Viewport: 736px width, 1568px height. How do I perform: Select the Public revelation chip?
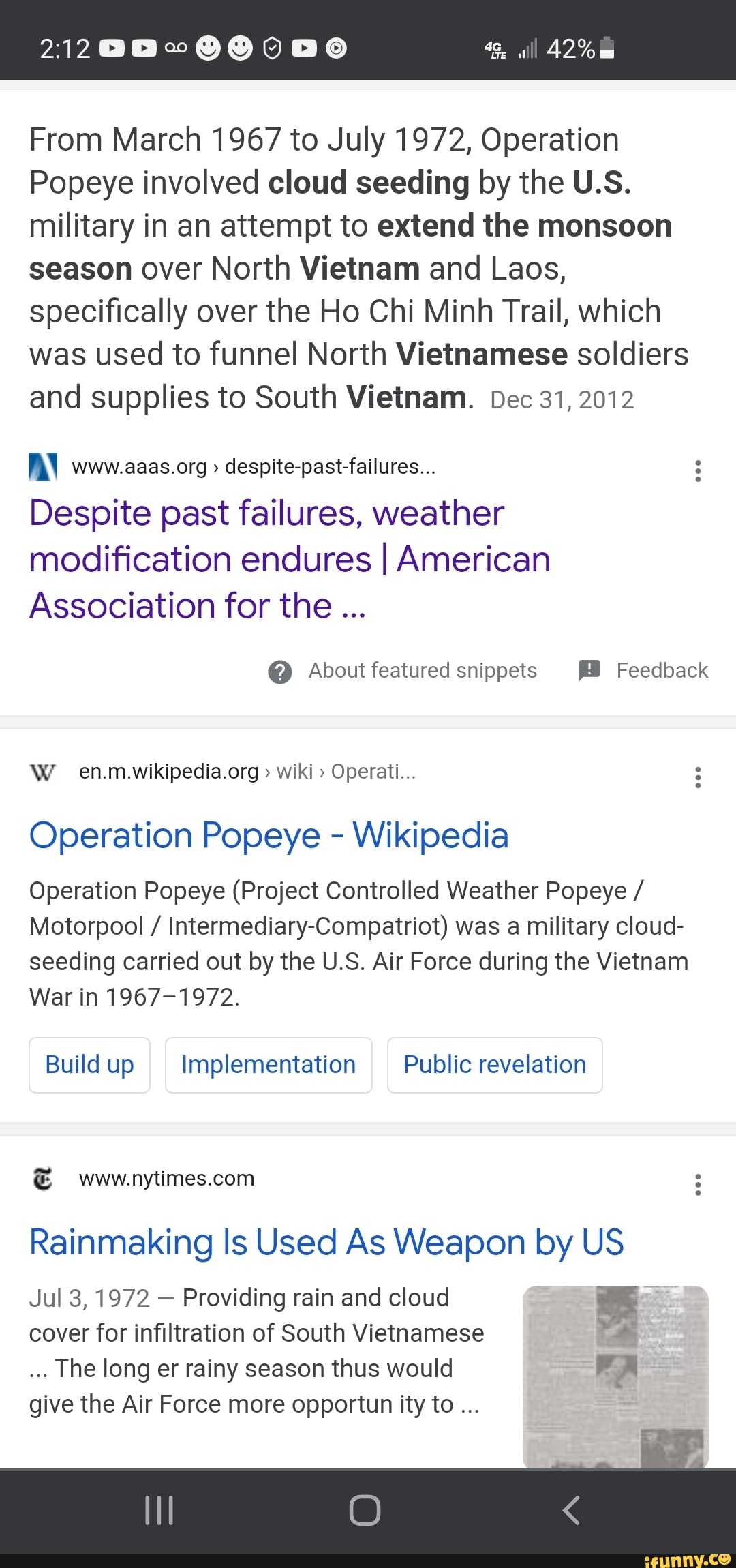[x=494, y=1064]
